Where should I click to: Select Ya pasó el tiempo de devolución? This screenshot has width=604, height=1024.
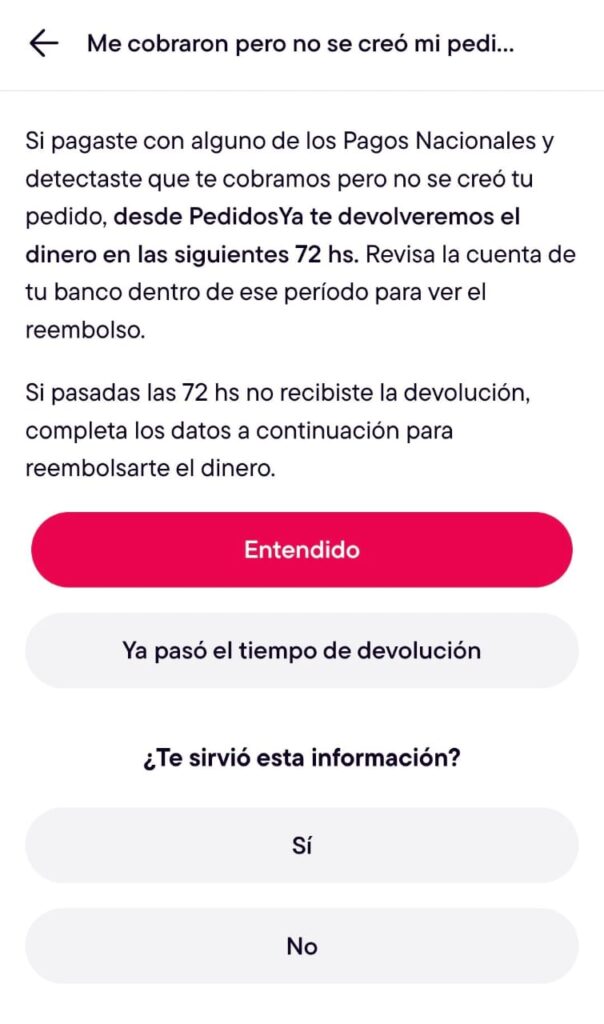301,651
